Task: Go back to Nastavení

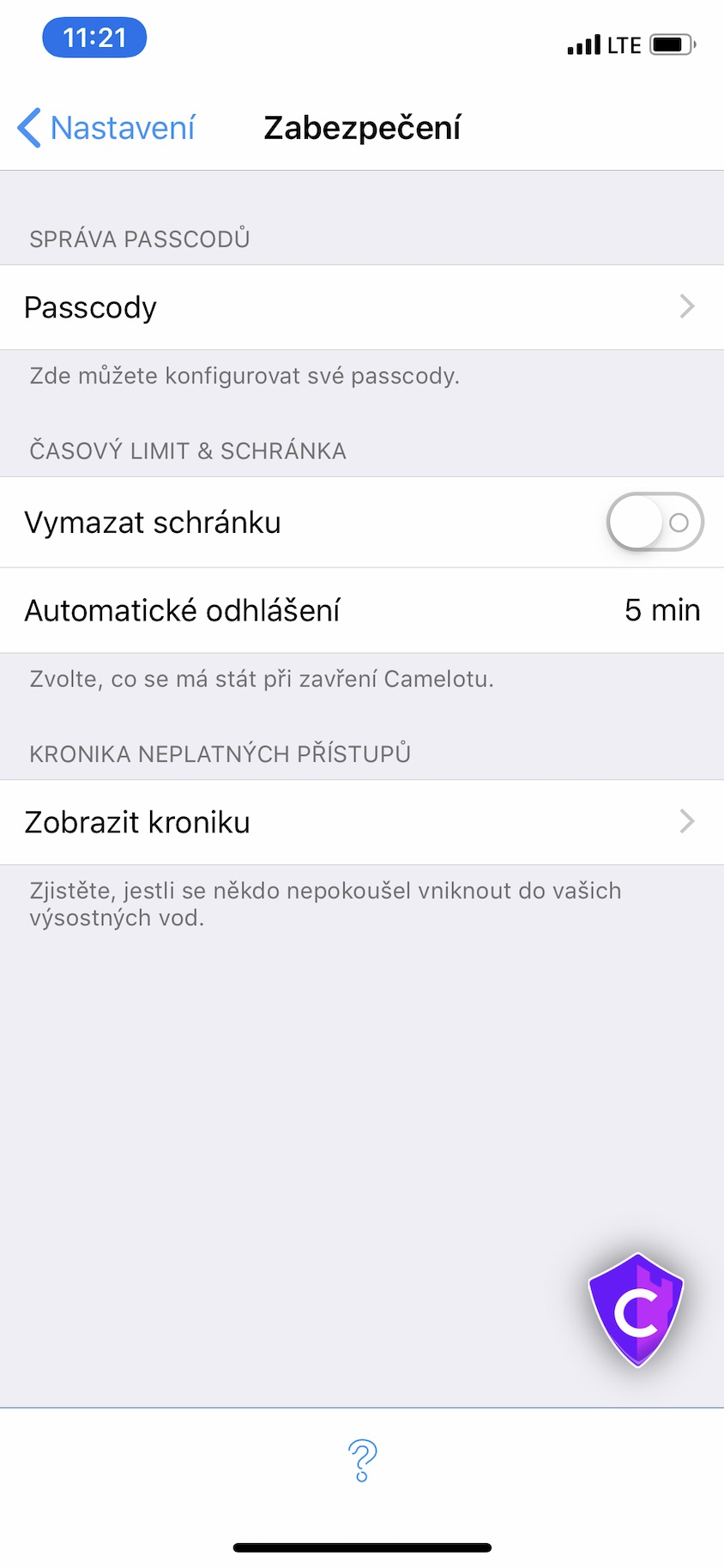Action: click(106, 128)
